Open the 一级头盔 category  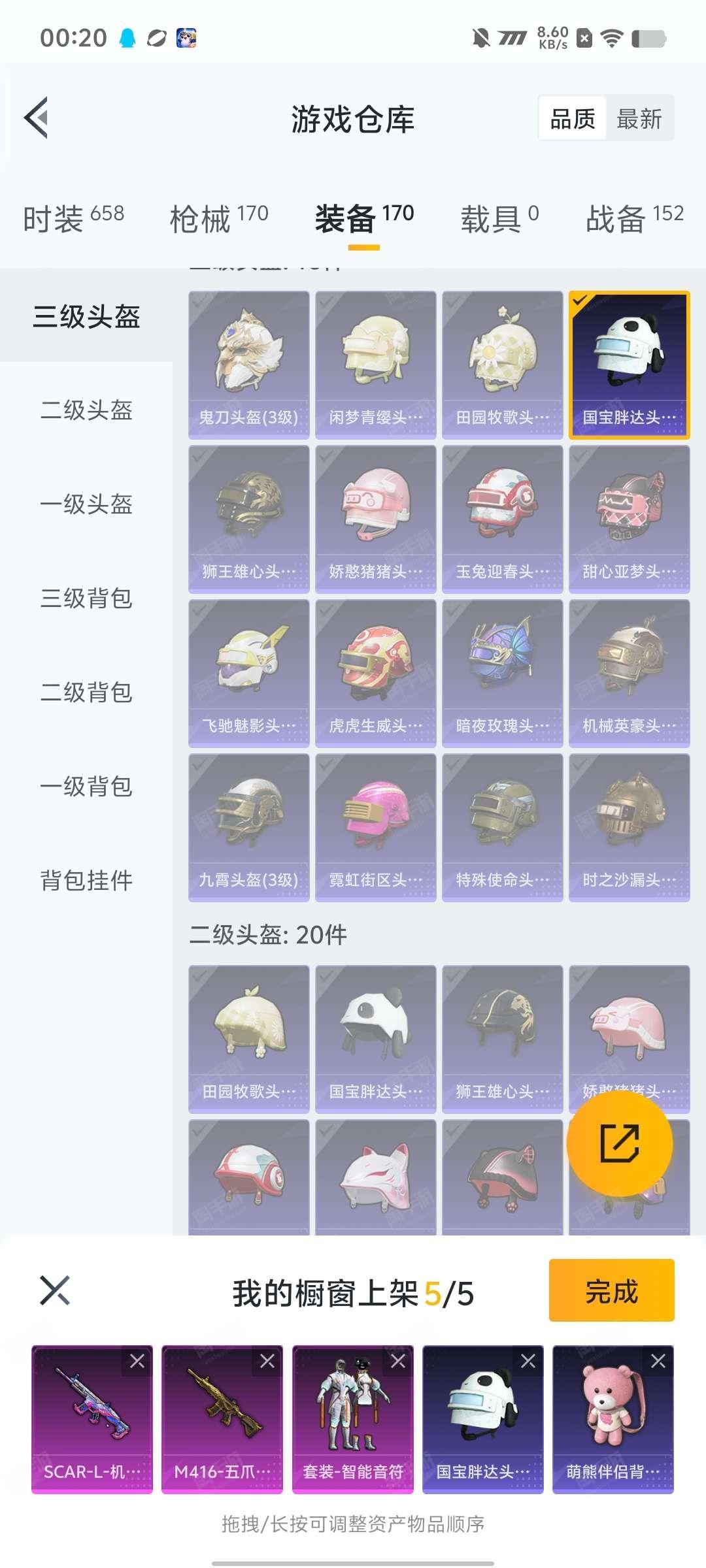86,504
